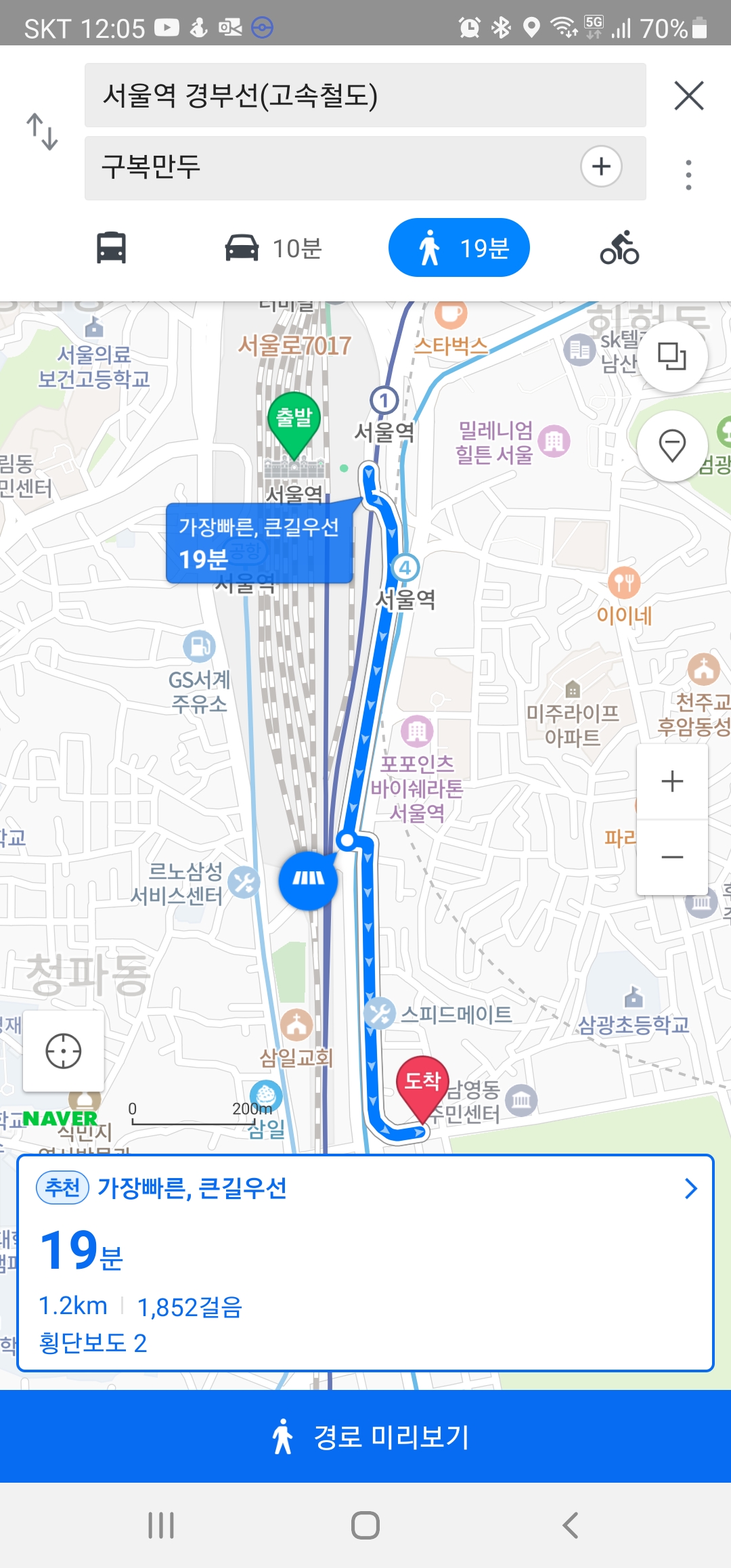Add a waypoint with the plus icon
731x1568 pixels.
(601, 167)
